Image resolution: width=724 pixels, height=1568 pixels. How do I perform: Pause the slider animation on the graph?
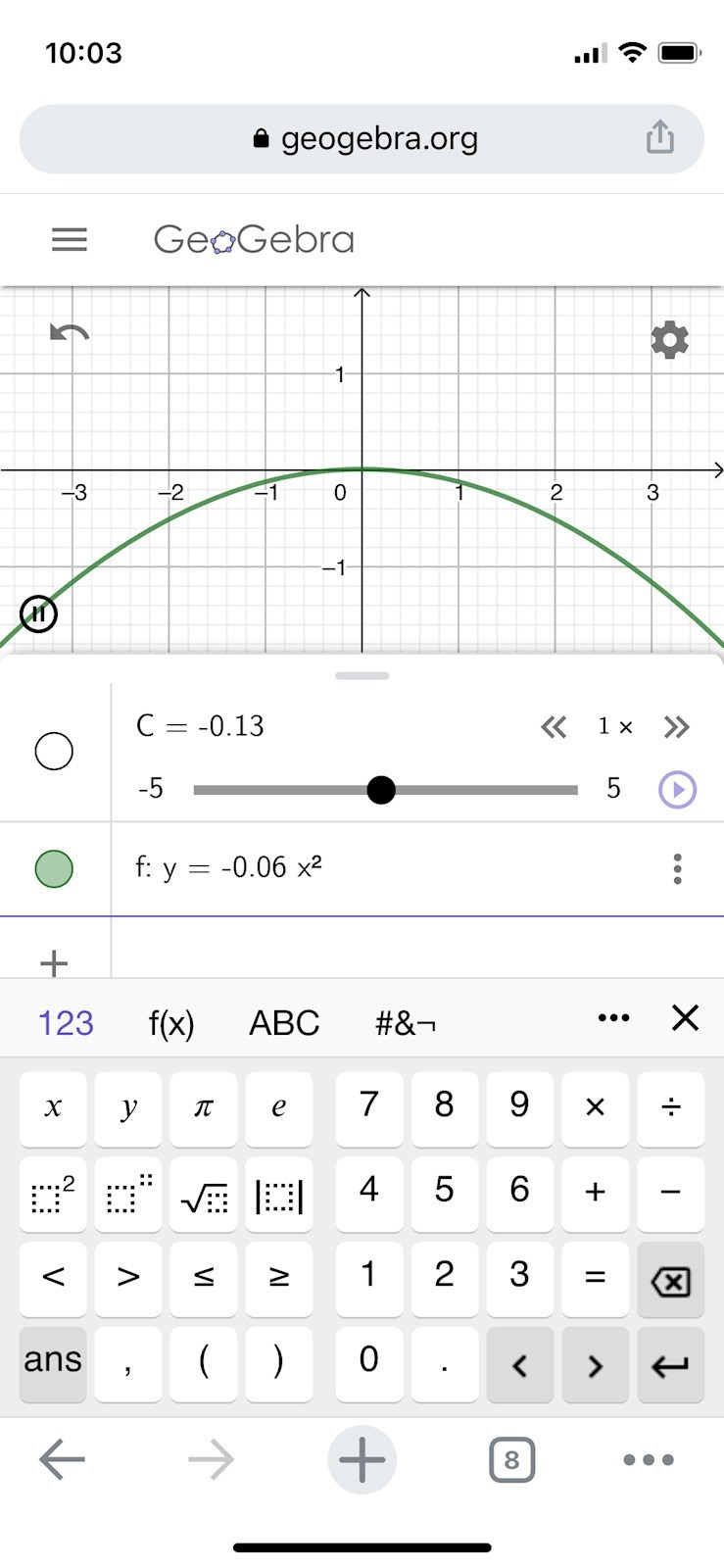[x=38, y=614]
